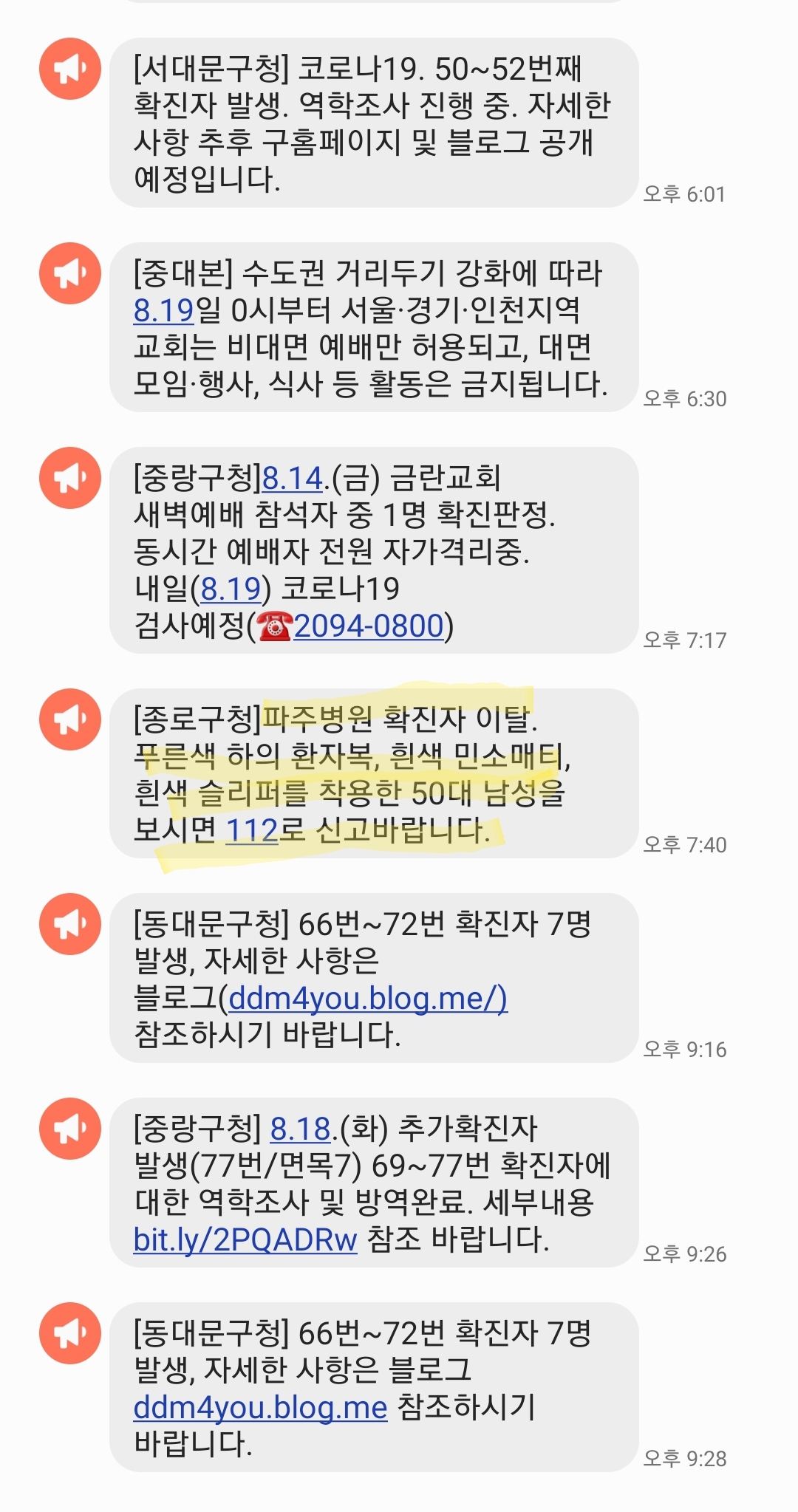Tap the 8.18 date link in 중랑구청 message
The width and height of the screenshot is (798, 1512).
pos(300,1129)
